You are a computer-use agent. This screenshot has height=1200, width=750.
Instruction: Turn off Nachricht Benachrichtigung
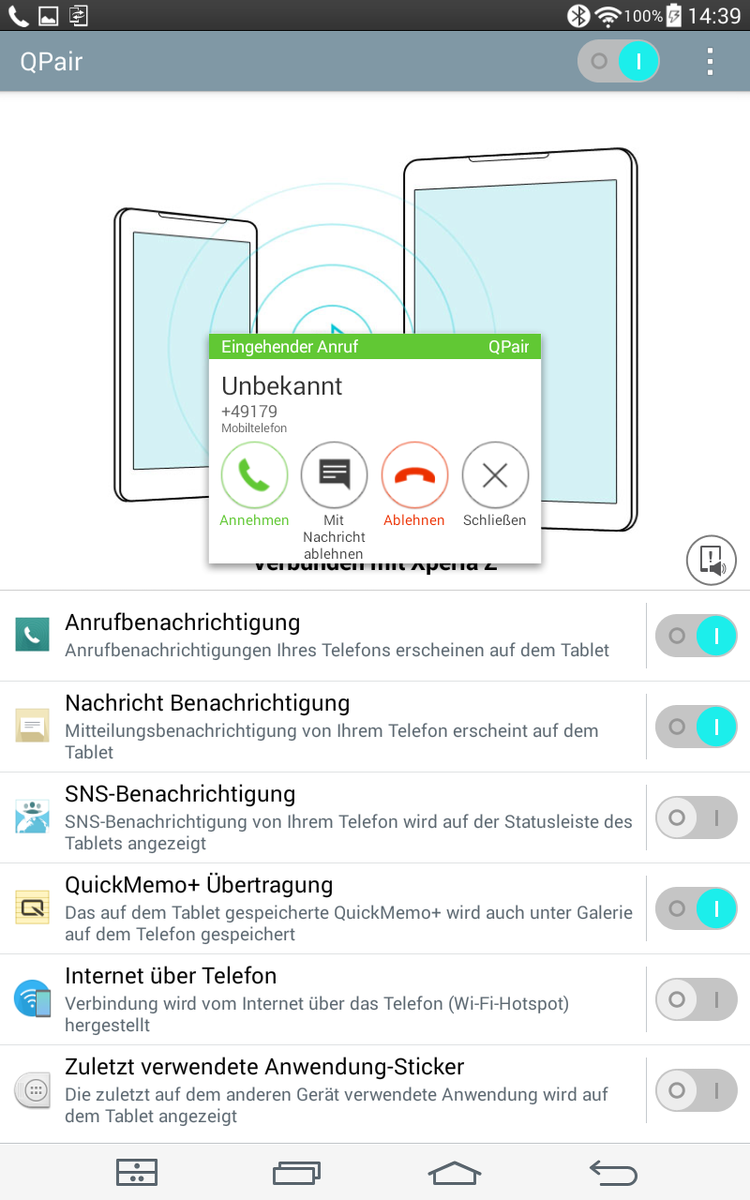point(696,727)
